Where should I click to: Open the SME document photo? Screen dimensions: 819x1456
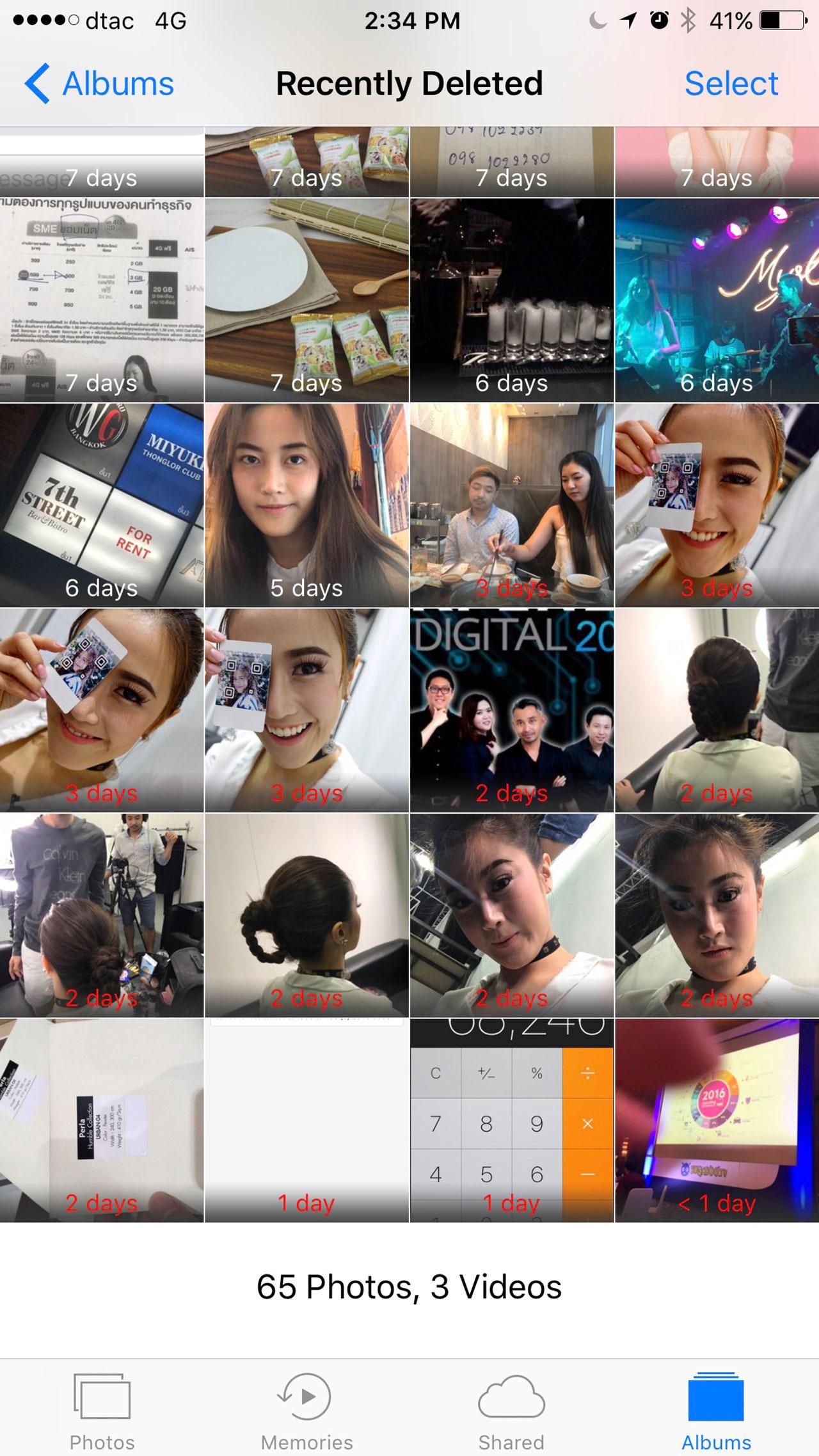click(x=102, y=300)
